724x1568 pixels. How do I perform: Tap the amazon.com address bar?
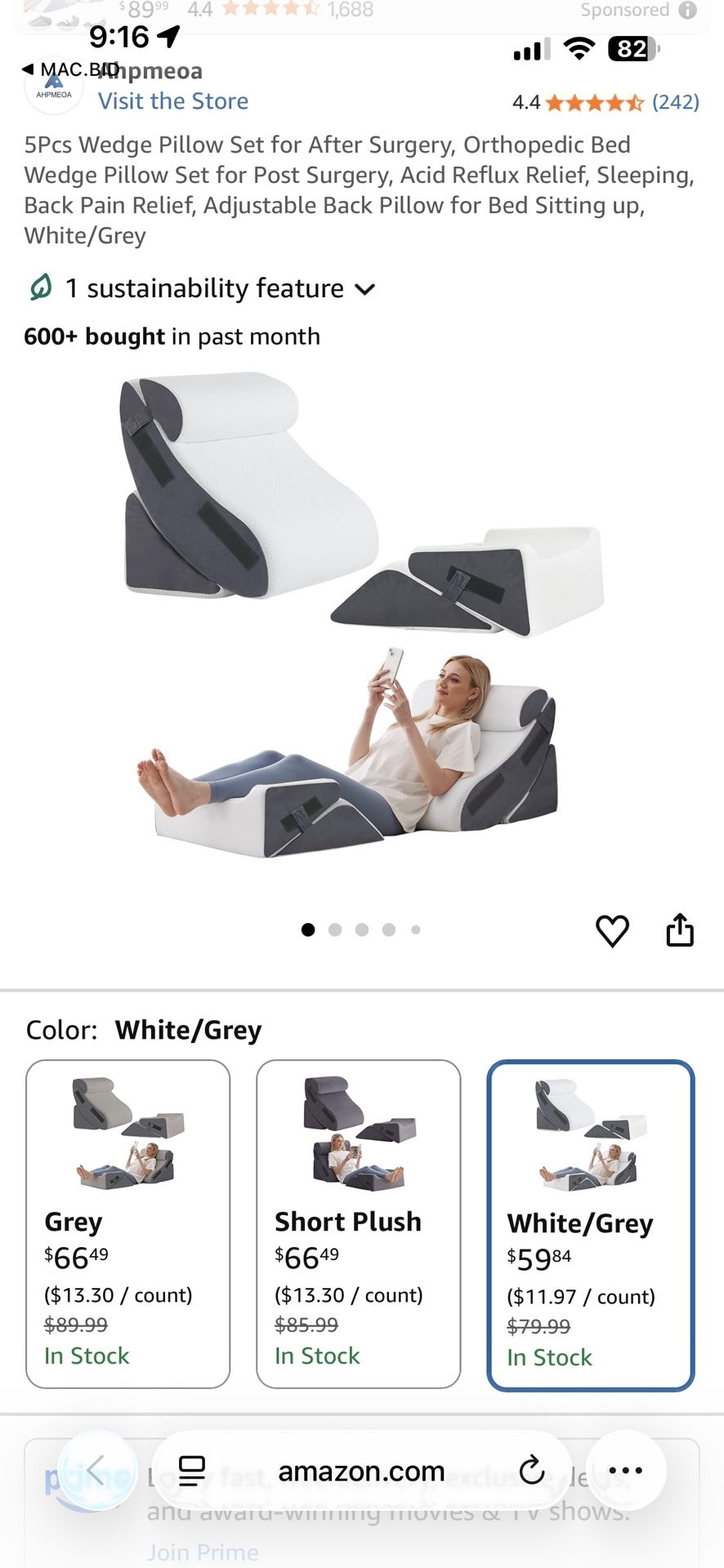tap(361, 1472)
